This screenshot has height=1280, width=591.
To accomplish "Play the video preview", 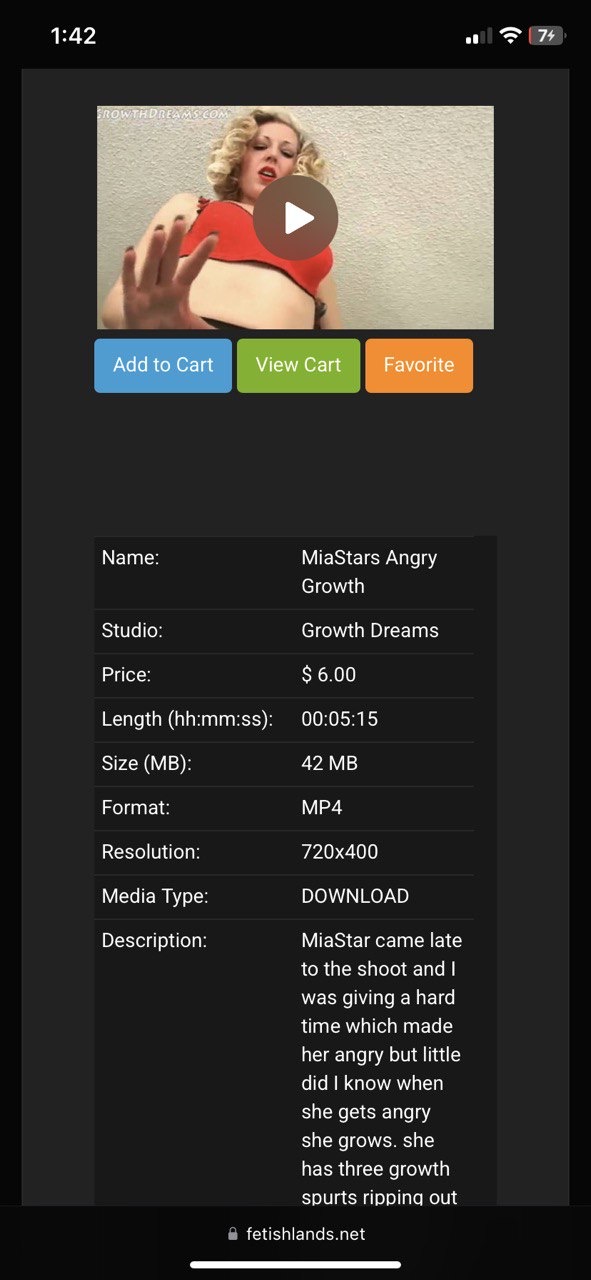I will 295,218.
